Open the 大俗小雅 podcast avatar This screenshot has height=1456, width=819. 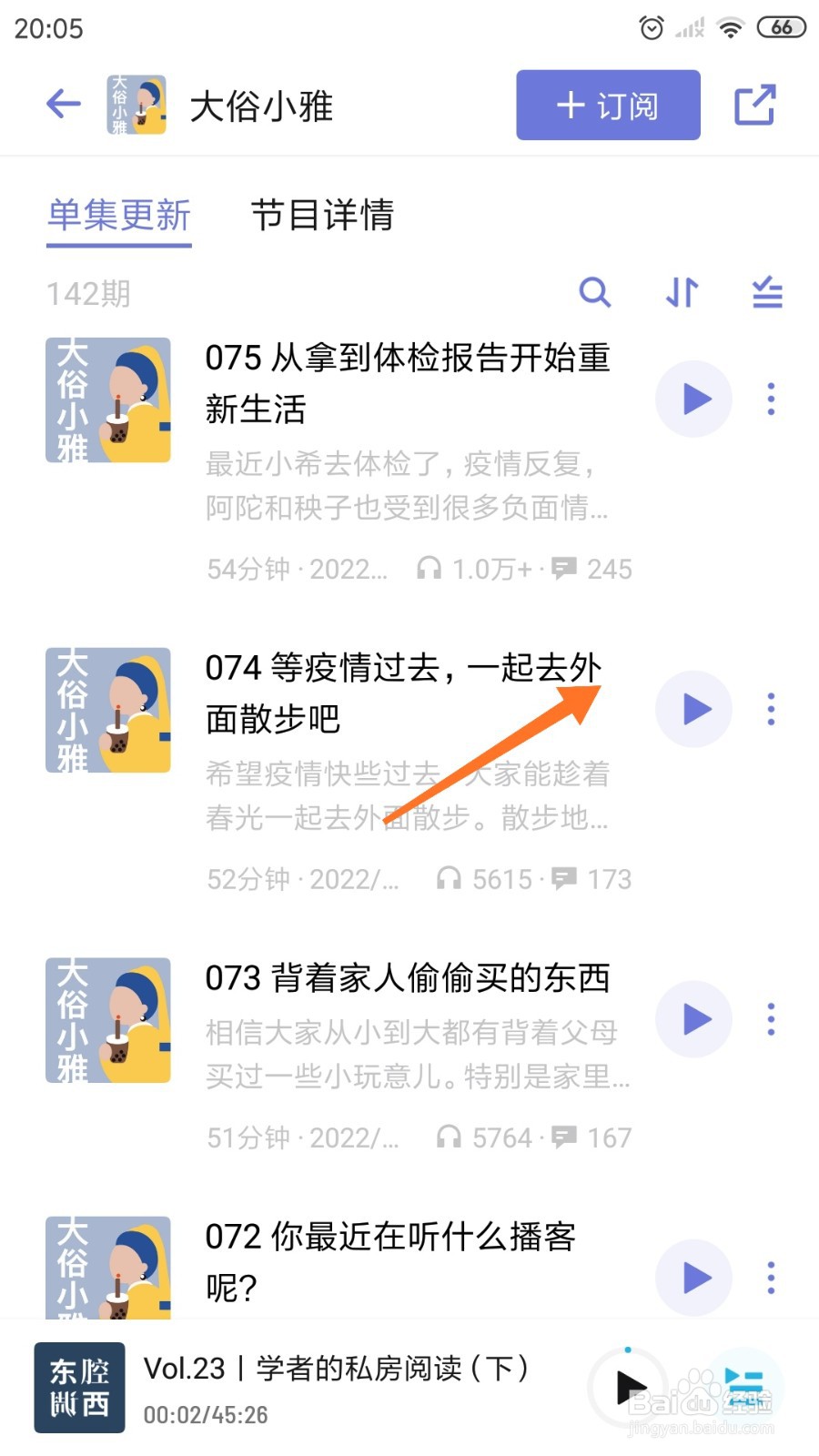click(x=136, y=103)
